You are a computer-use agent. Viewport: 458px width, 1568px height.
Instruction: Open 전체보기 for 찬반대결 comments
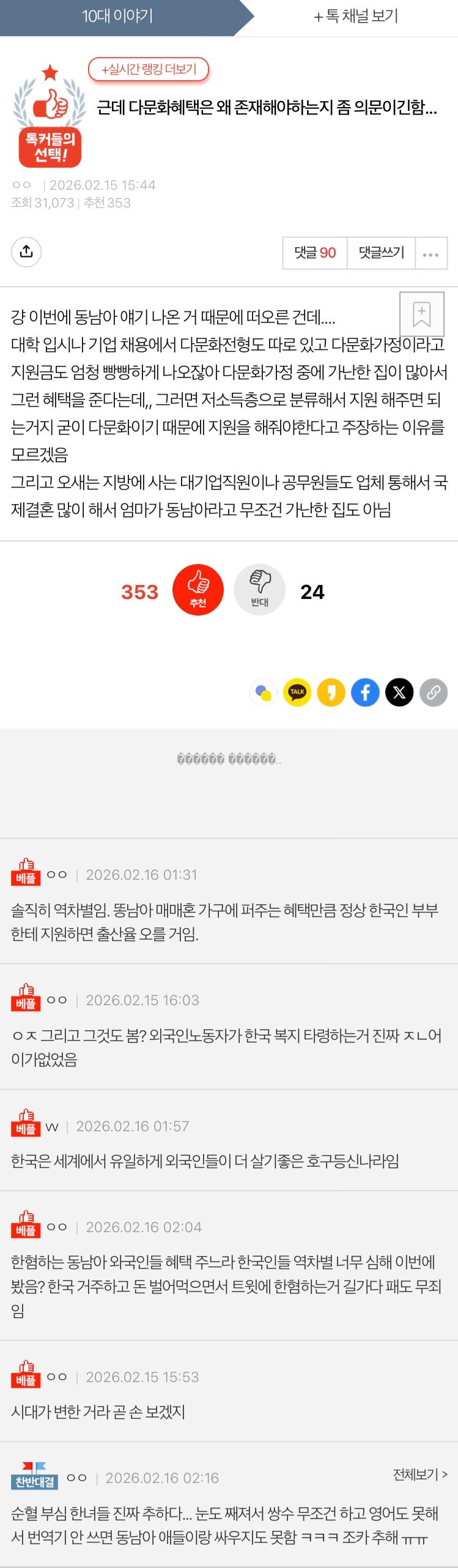click(419, 1474)
